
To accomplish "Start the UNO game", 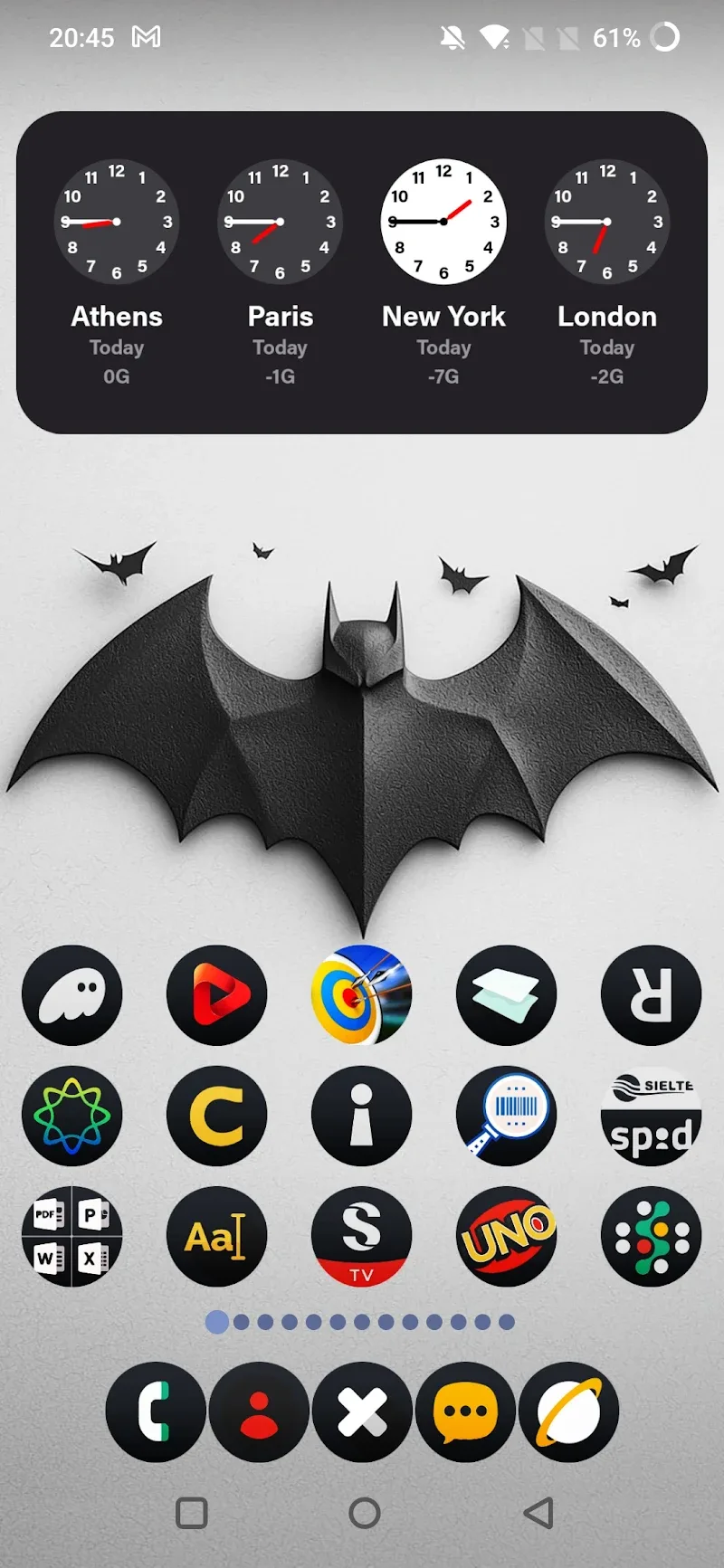I will [507, 1236].
